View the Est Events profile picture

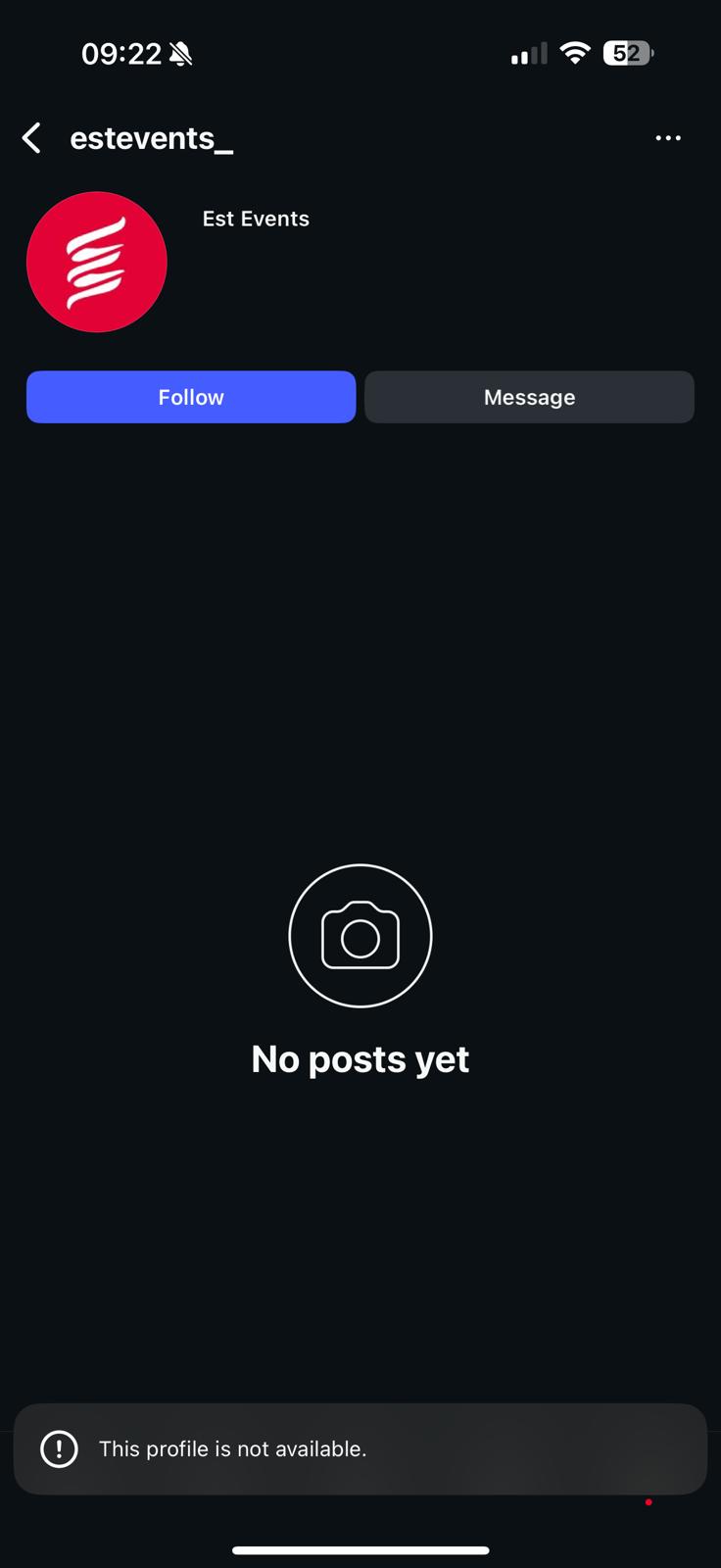click(x=97, y=262)
